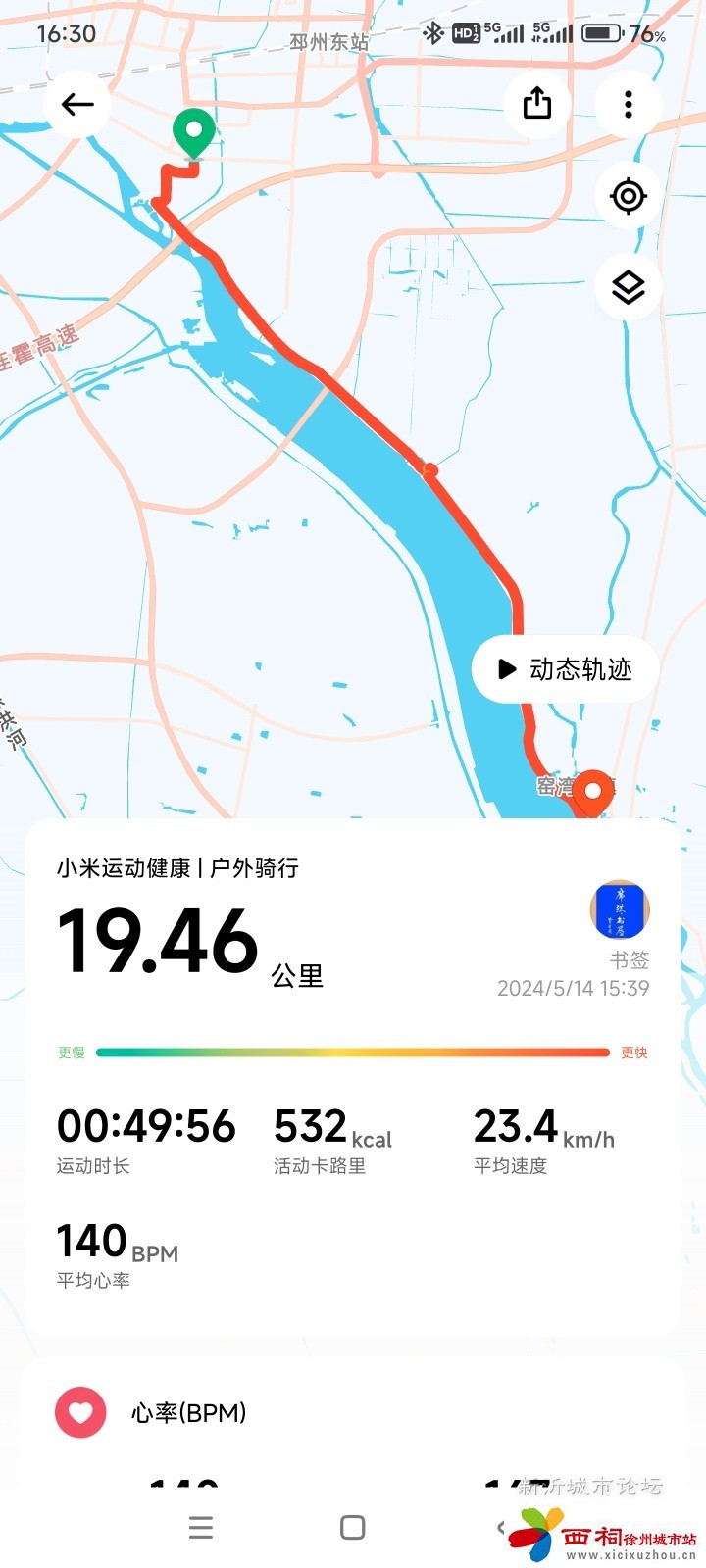
Task: Recenter the map on the route
Action: (x=629, y=196)
